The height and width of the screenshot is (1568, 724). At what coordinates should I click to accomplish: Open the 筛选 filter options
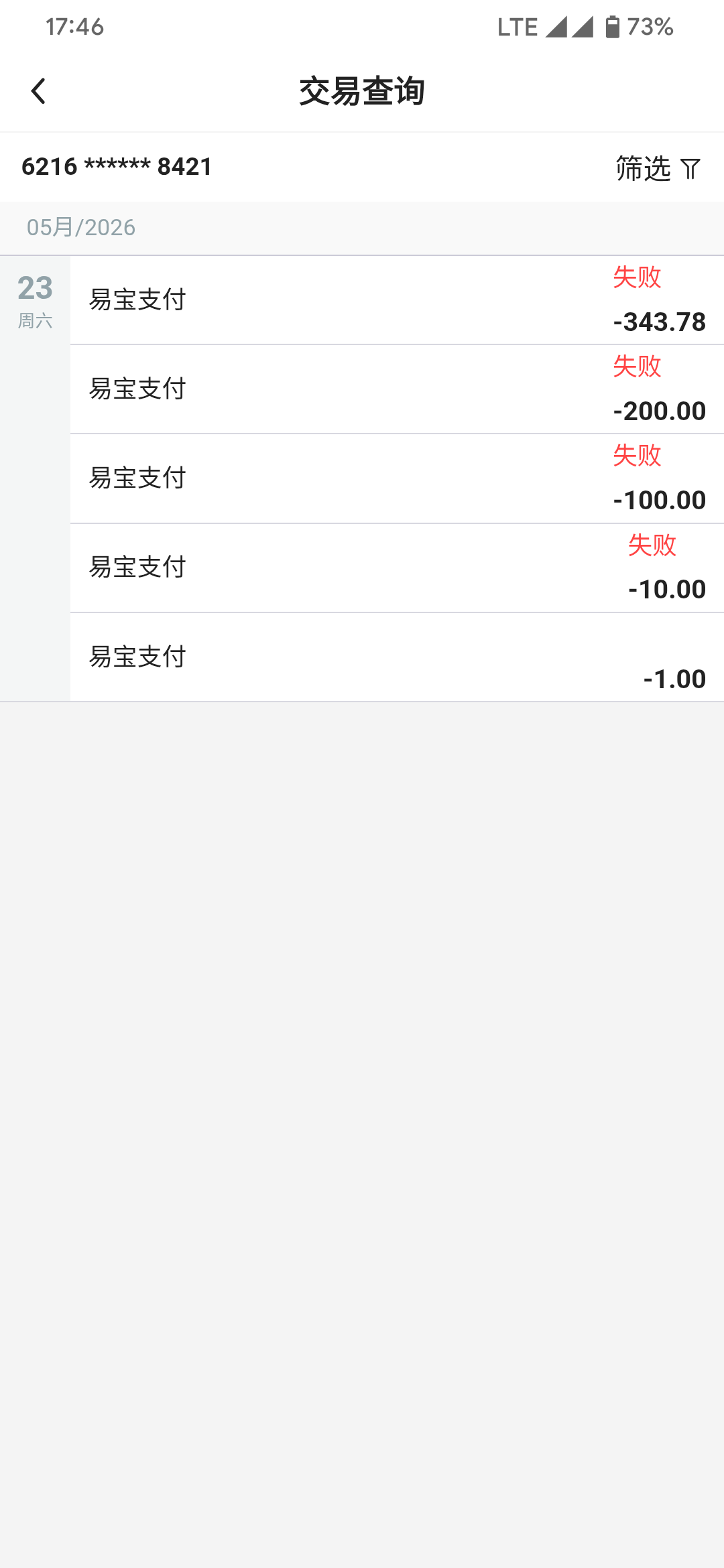(658, 168)
